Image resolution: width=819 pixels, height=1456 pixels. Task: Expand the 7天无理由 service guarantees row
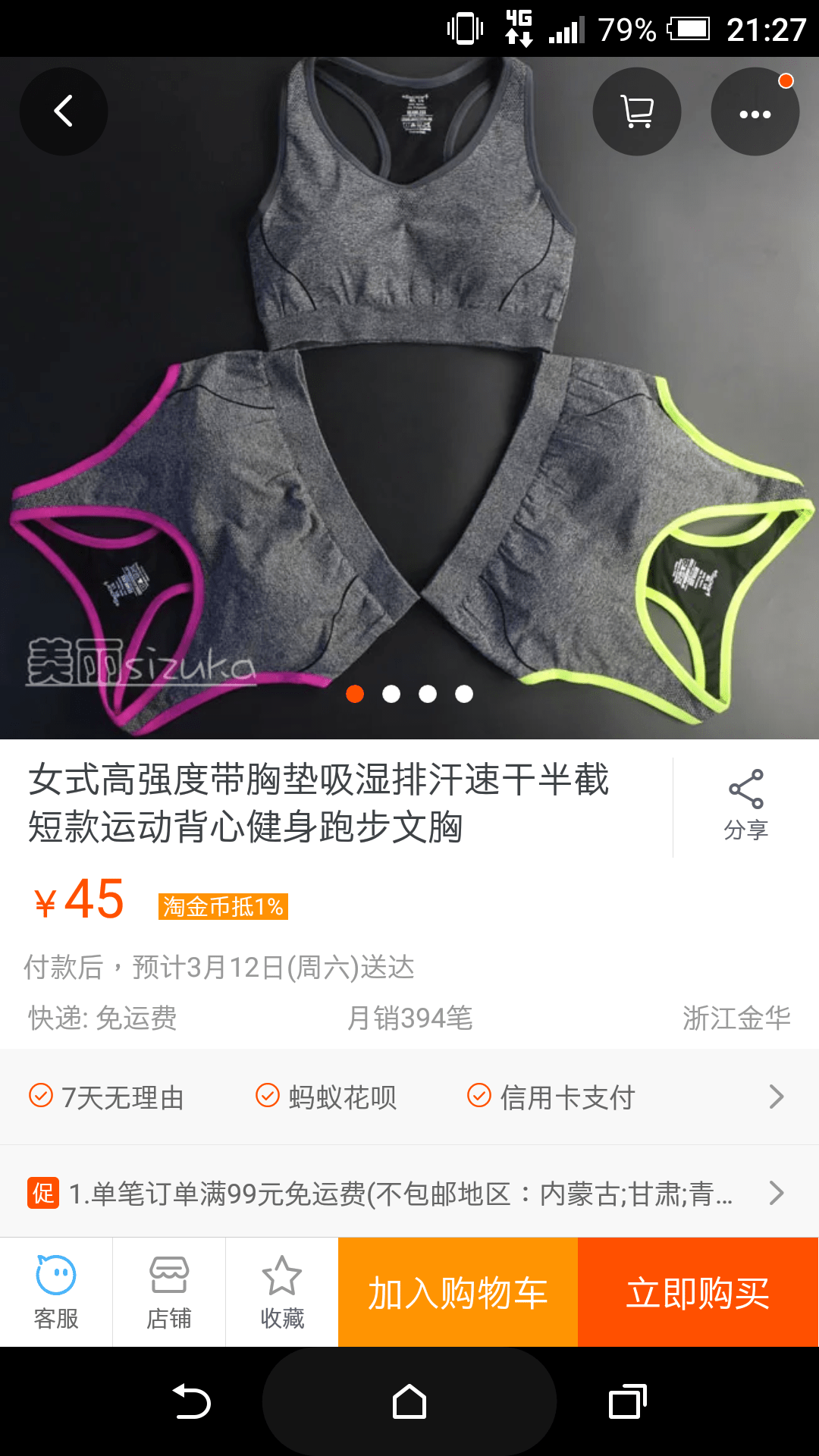click(409, 1097)
